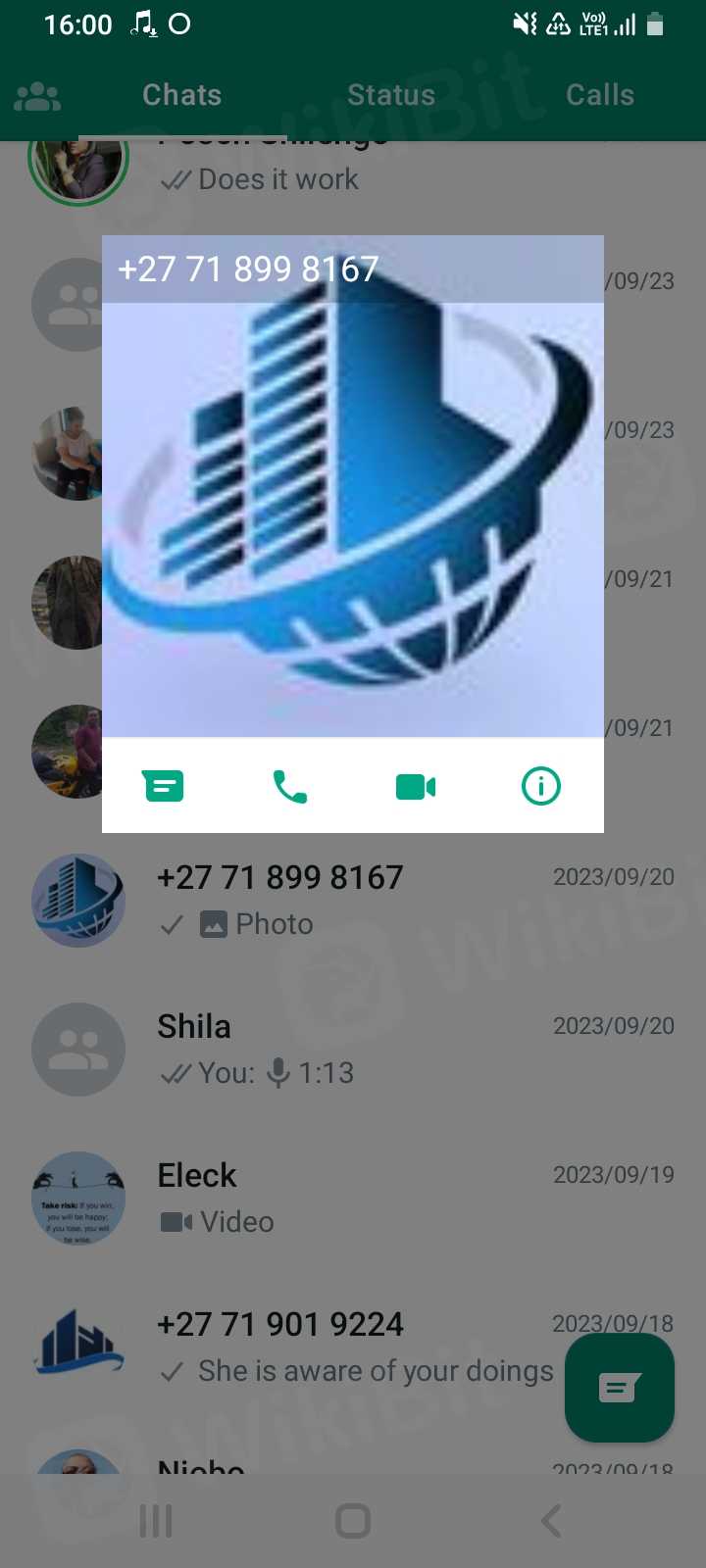Switch to the Calls tab
This screenshot has width=706, height=1568.
599,95
